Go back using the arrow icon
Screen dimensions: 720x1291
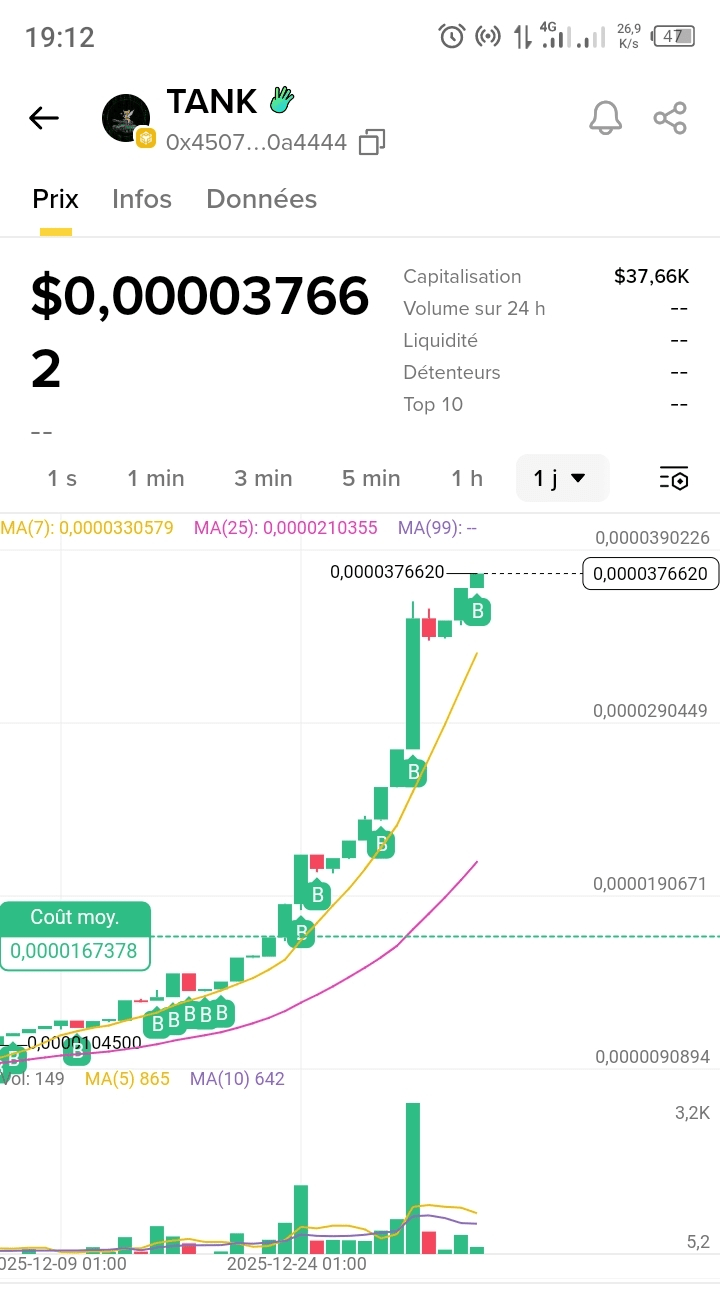pos(44,118)
